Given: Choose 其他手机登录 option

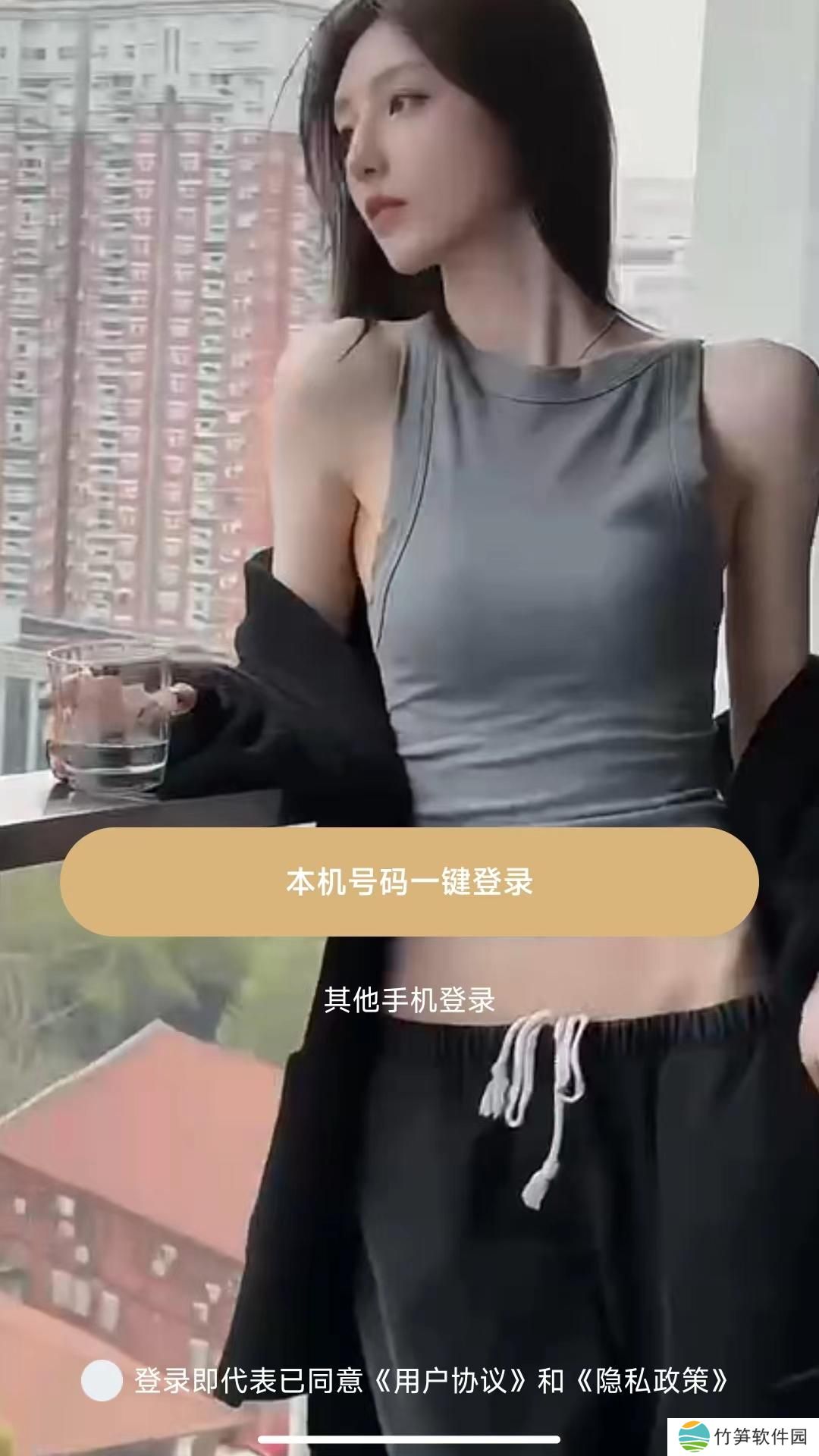Looking at the screenshot, I should coord(409,1000).
